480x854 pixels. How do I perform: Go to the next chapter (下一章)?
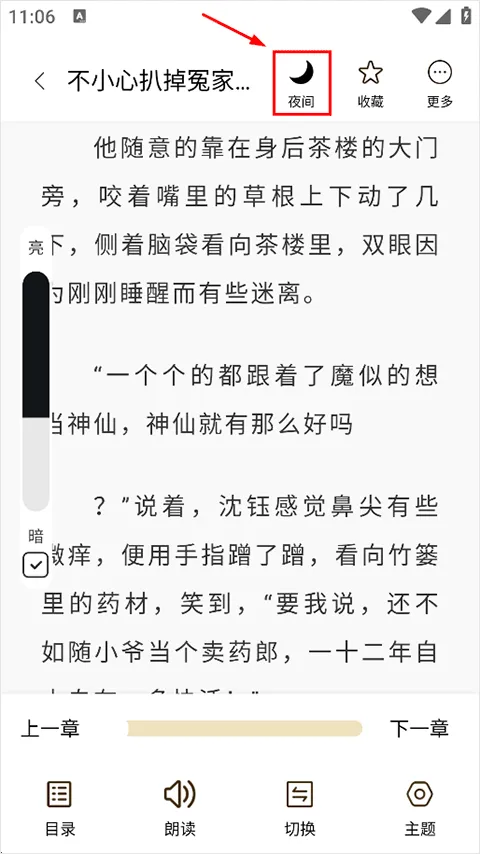419,728
